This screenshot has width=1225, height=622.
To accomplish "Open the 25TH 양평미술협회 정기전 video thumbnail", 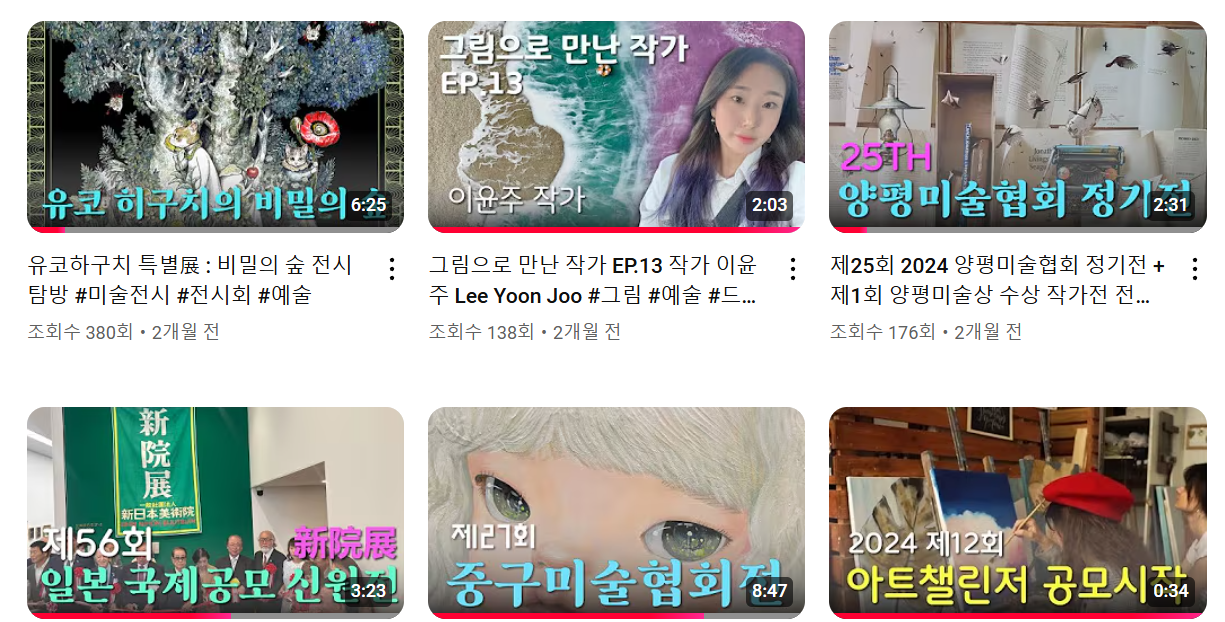I will 1017,126.
